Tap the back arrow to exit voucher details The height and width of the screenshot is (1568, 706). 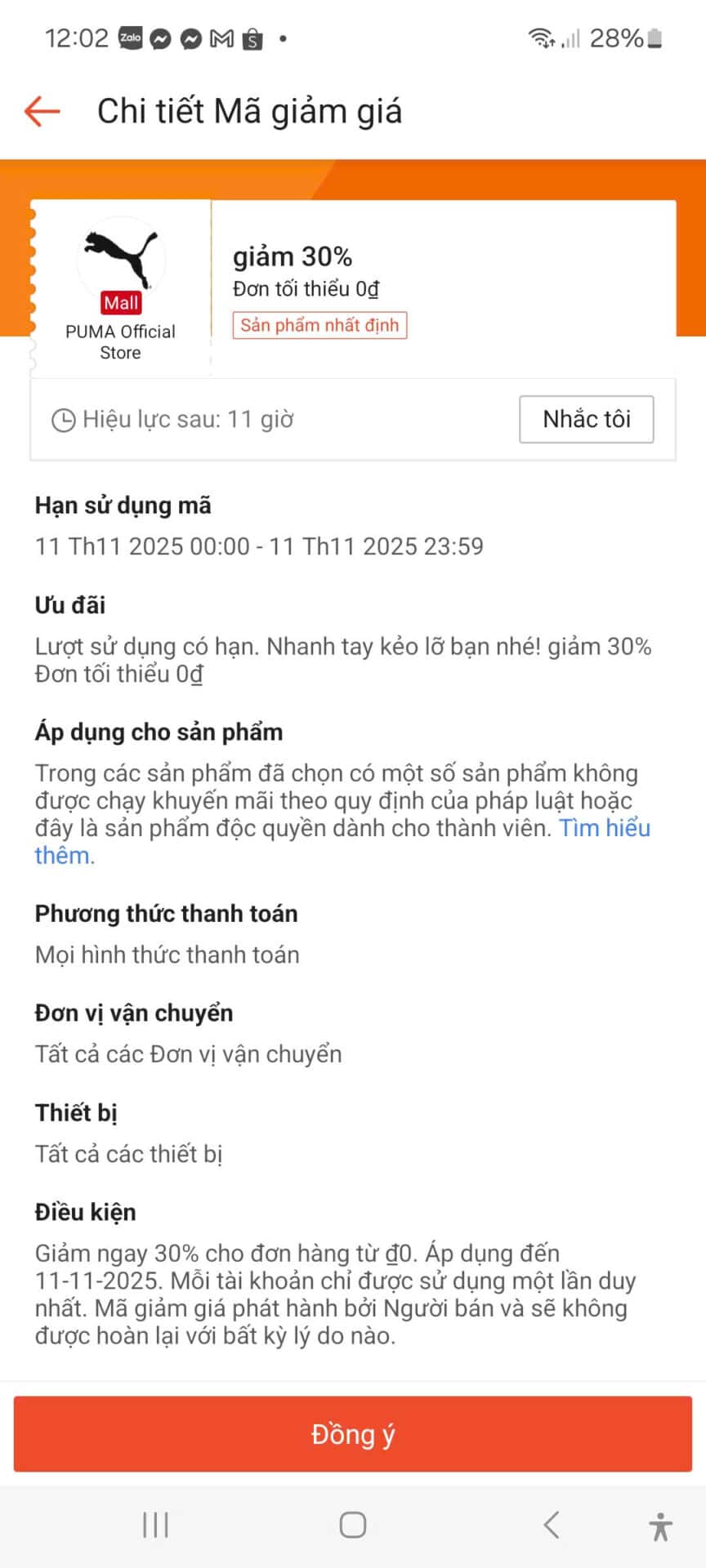click(x=42, y=110)
